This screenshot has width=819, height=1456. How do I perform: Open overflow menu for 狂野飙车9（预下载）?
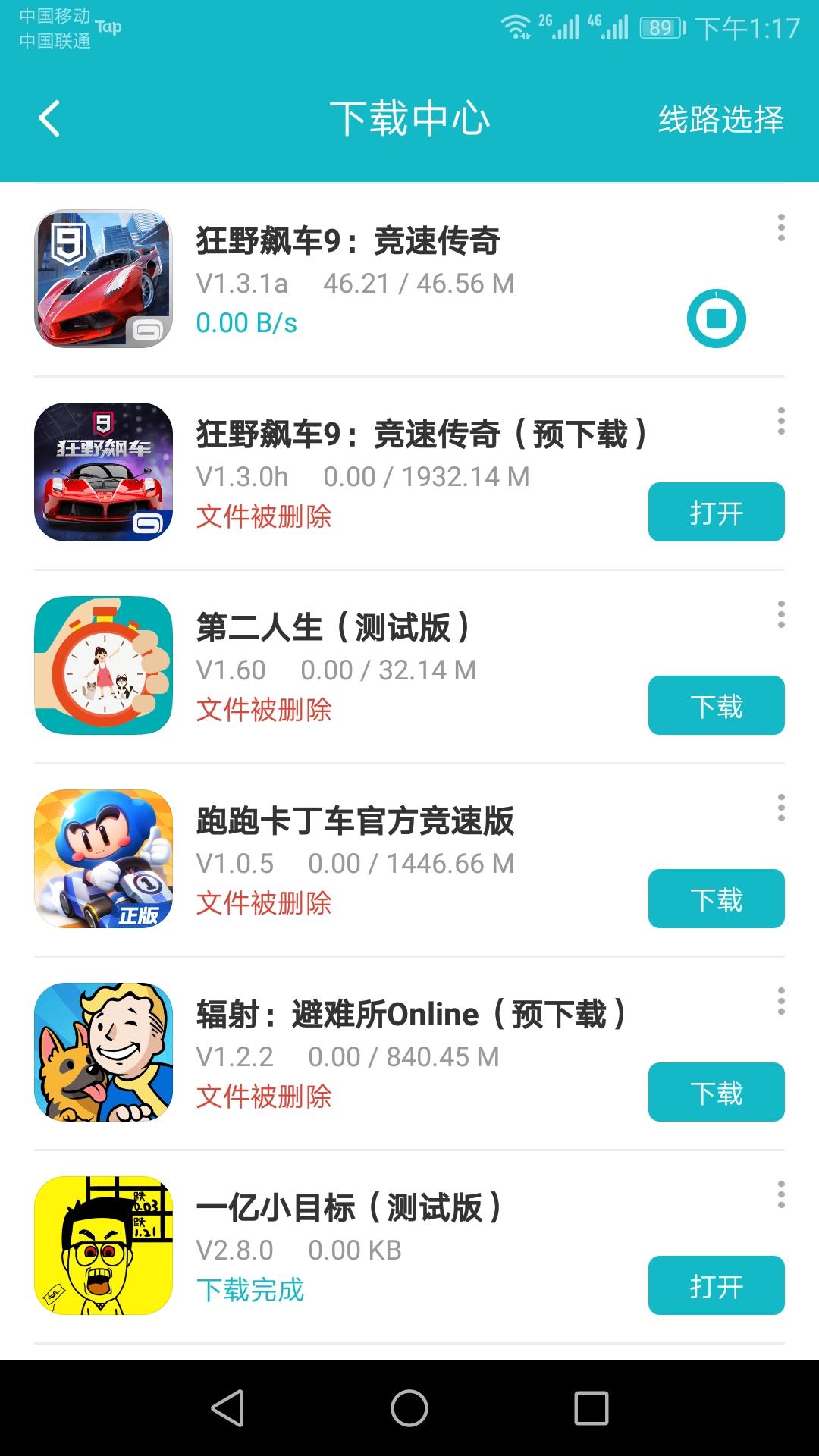780,421
